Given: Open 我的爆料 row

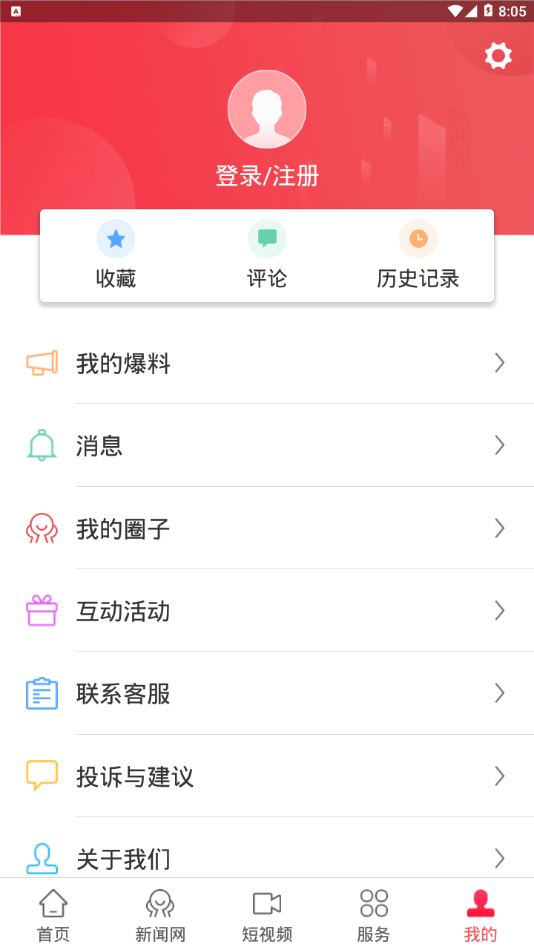Looking at the screenshot, I should pos(267,363).
